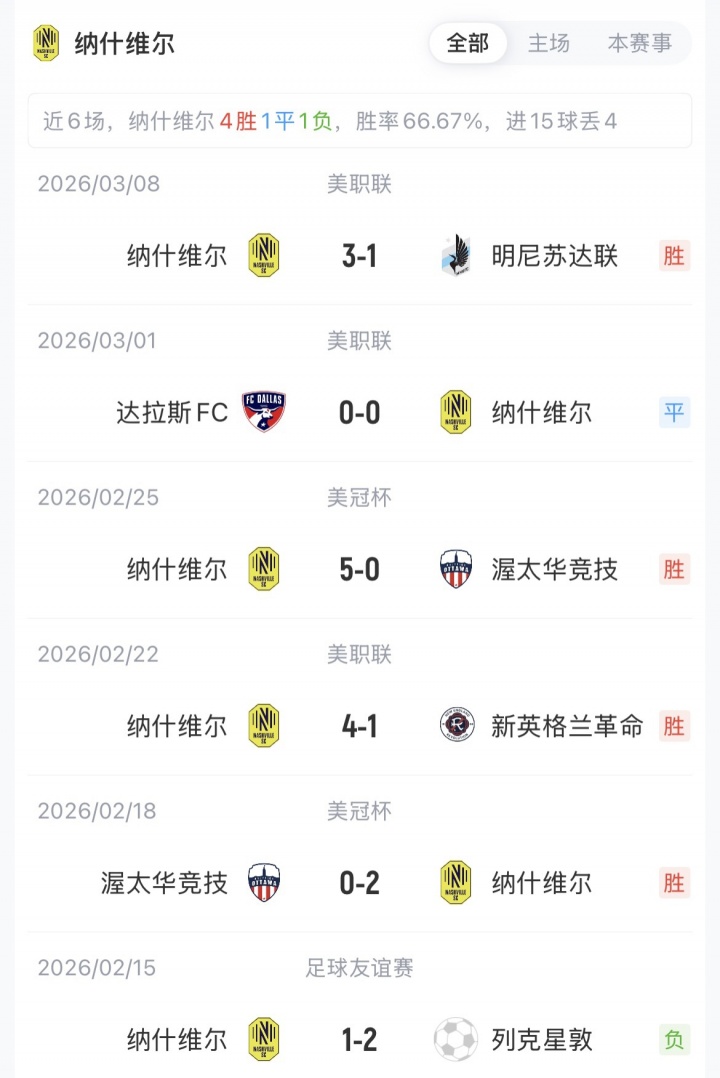This screenshot has width=720, height=1078.
Task: Select the Lexington SC ball logo
Action: [x=455, y=1040]
